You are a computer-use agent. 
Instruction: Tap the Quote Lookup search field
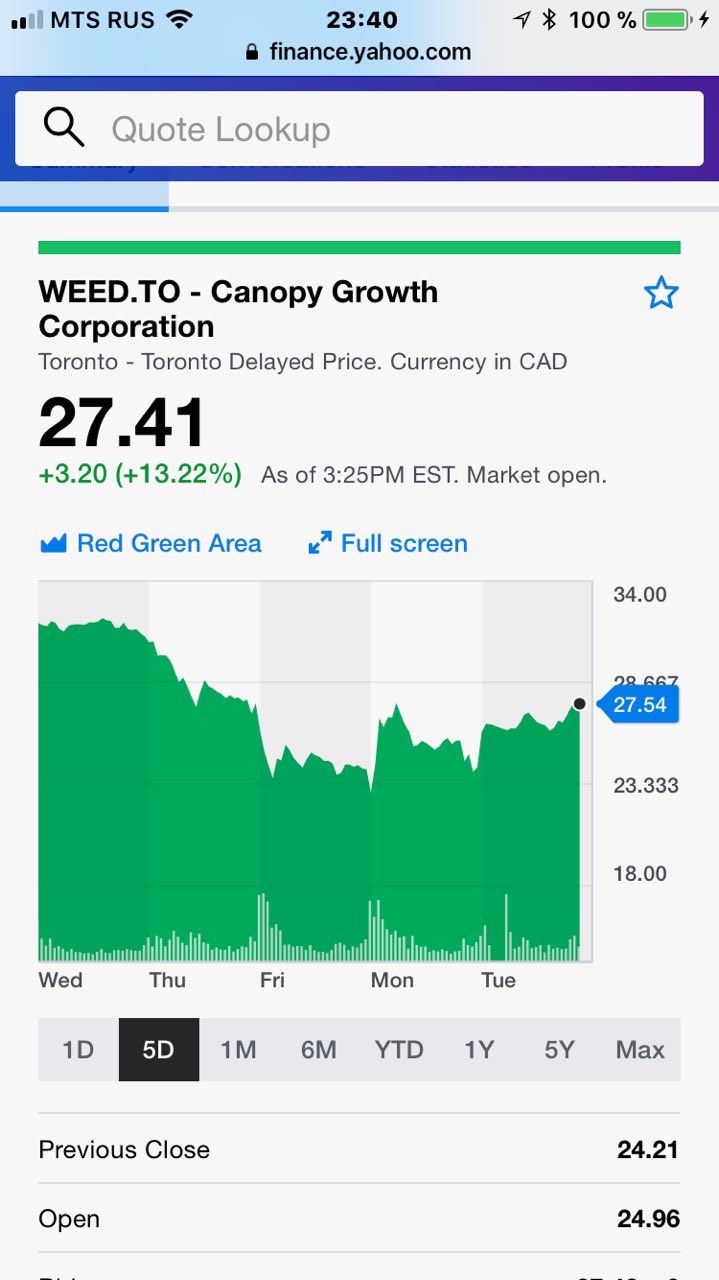(x=360, y=129)
